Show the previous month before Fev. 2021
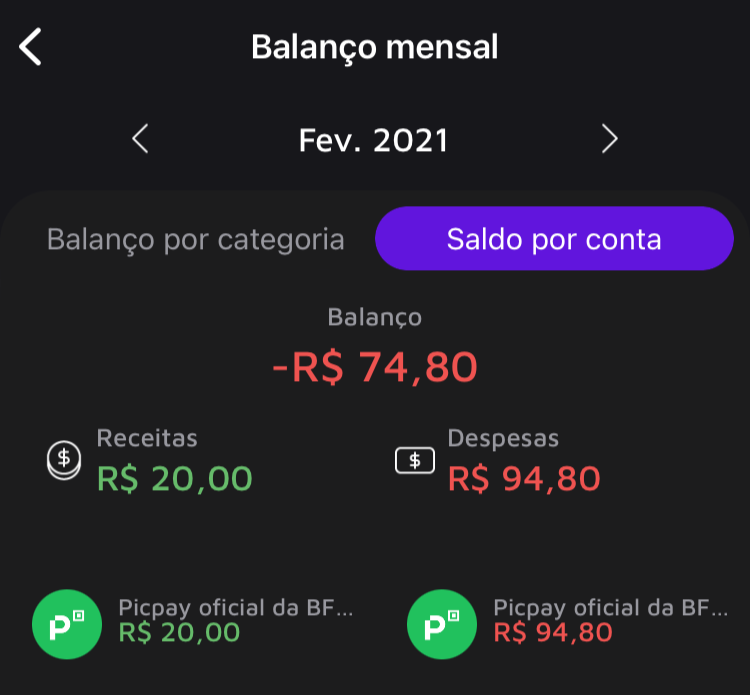The image size is (750, 695). tap(140, 139)
